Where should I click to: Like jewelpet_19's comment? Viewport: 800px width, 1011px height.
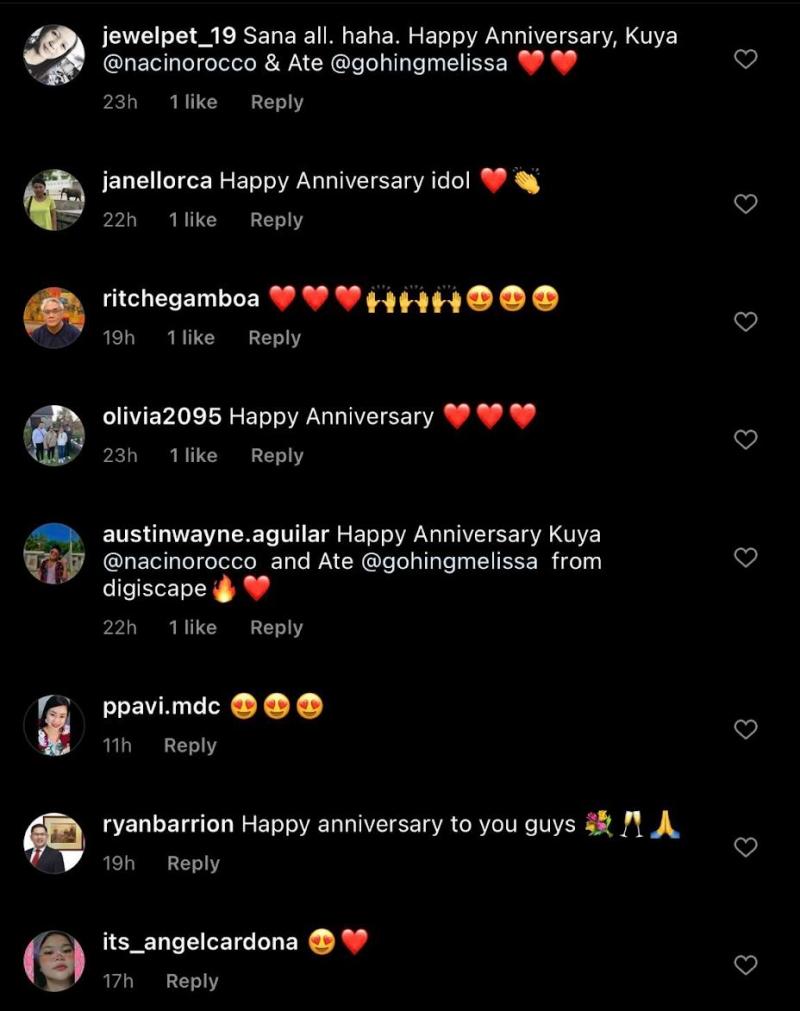coord(746,59)
